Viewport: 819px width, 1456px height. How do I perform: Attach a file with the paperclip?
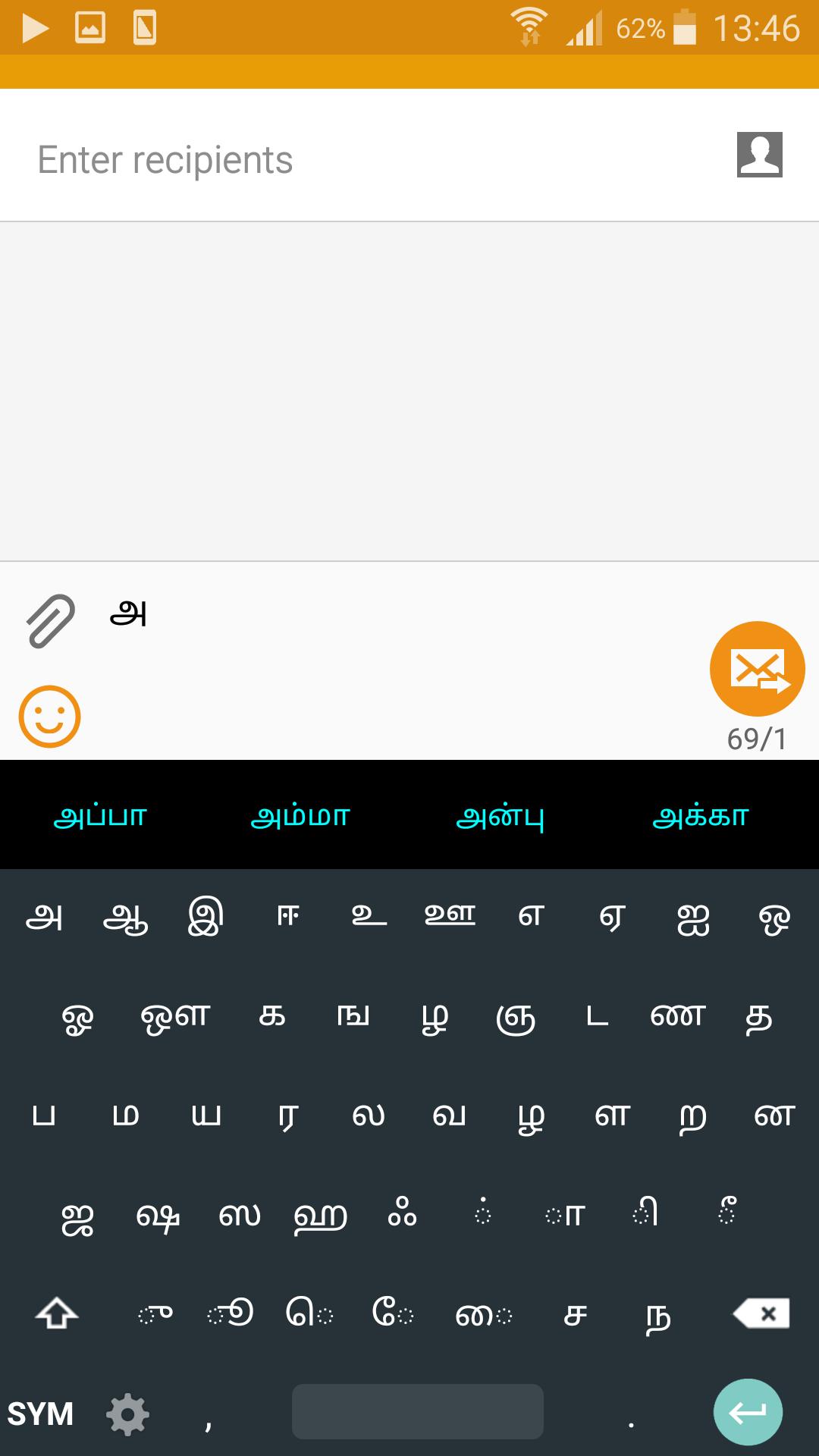point(50,621)
